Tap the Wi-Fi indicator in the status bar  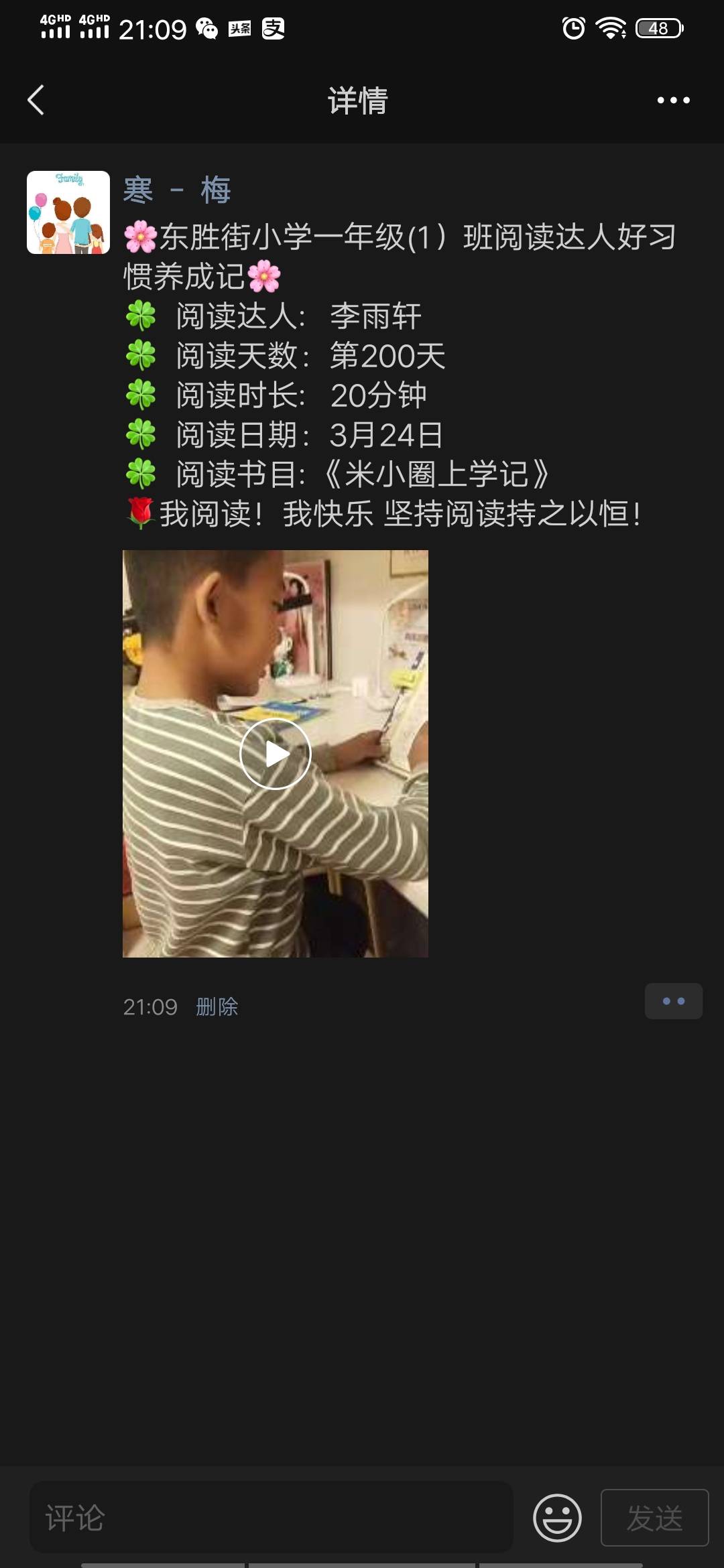[611, 27]
